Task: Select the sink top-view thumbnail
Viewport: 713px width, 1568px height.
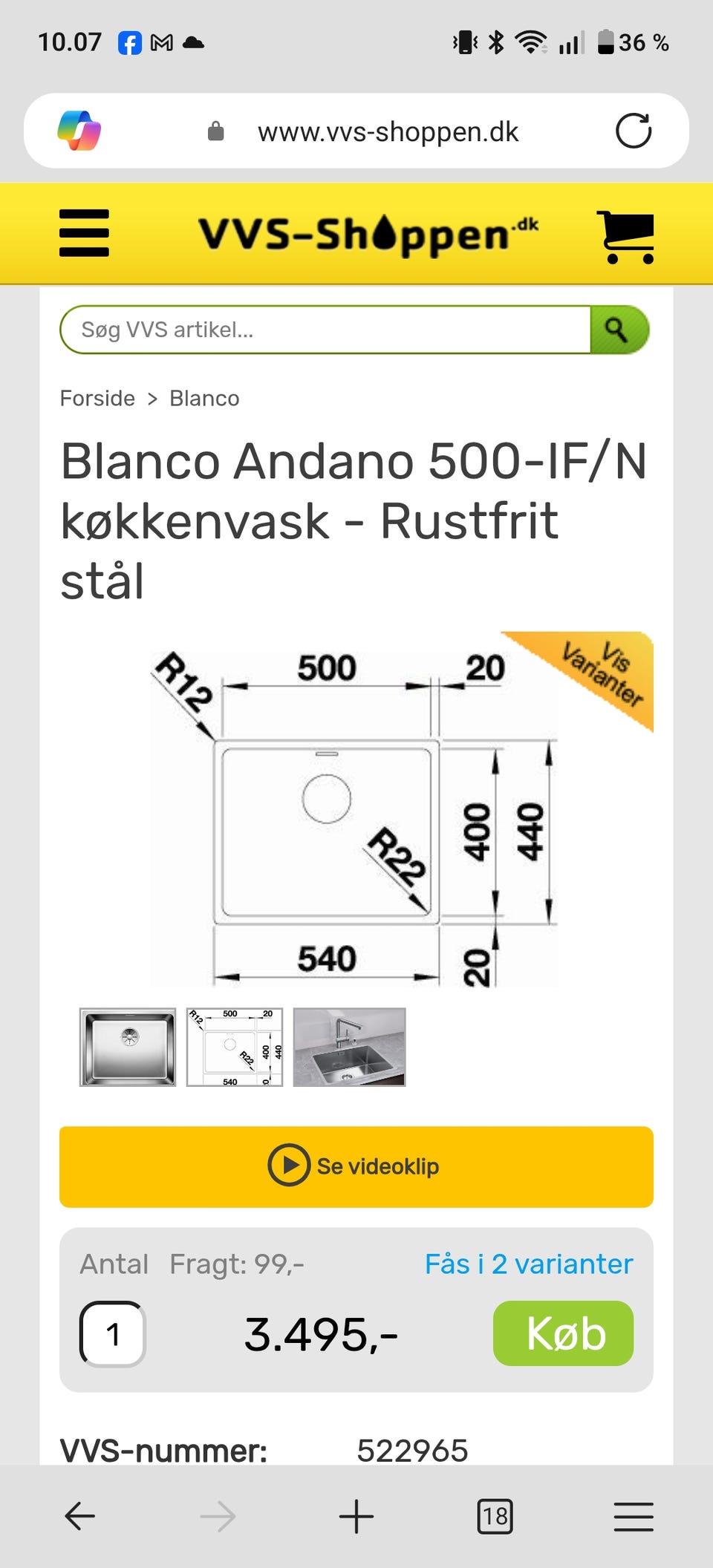Action: [128, 1047]
